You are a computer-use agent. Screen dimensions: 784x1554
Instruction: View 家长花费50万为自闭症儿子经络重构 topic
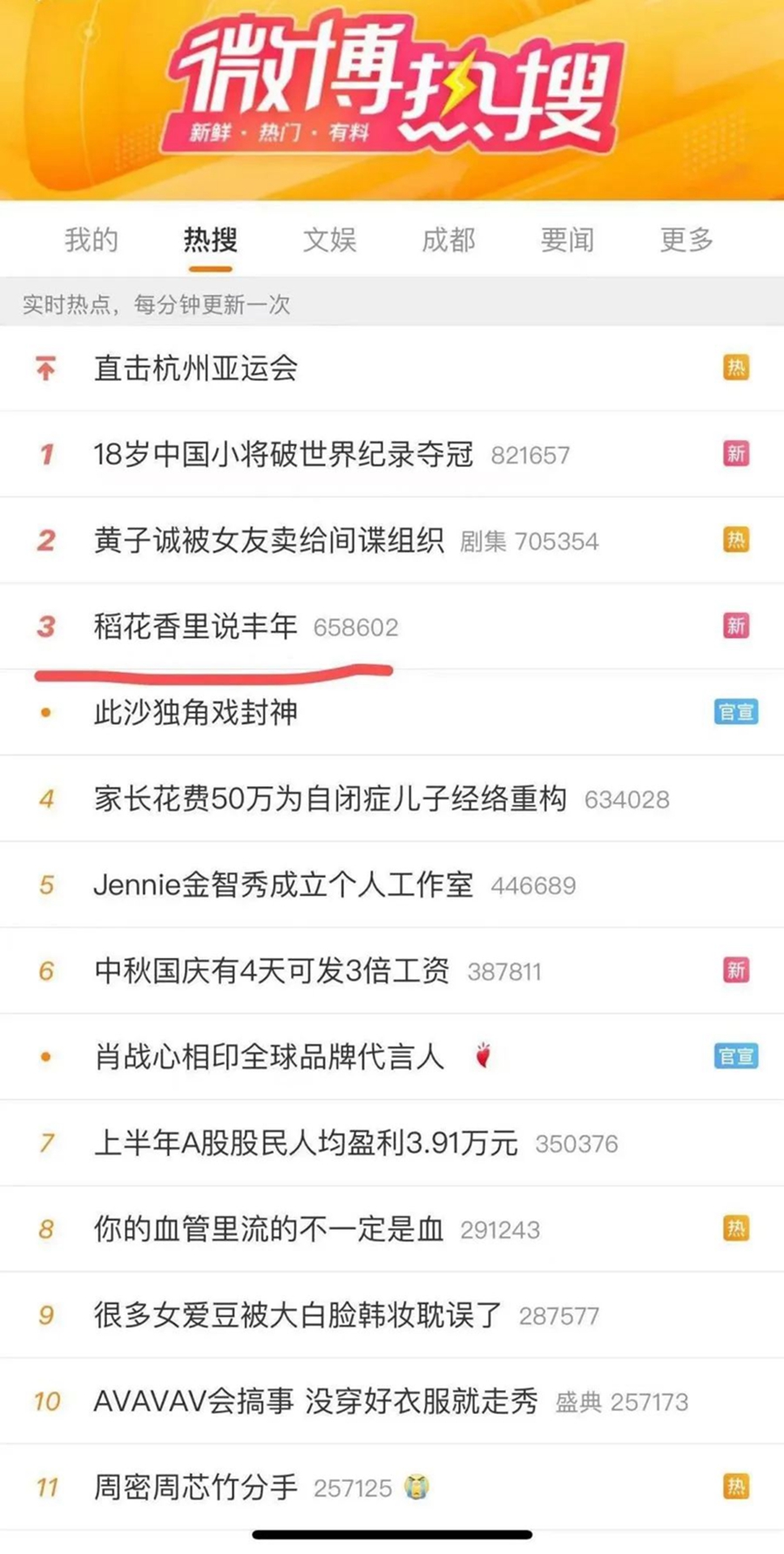pyautogui.click(x=330, y=798)
